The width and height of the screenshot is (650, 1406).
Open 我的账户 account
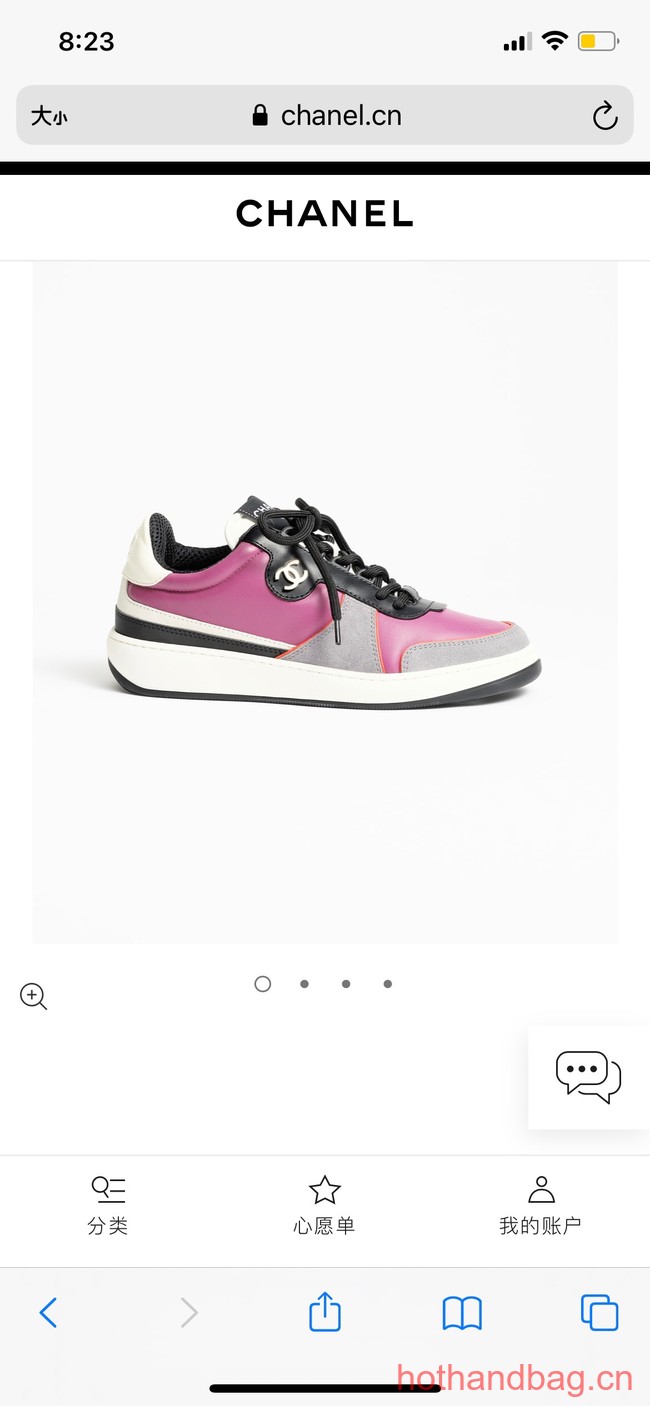(x=540, y=1205)
